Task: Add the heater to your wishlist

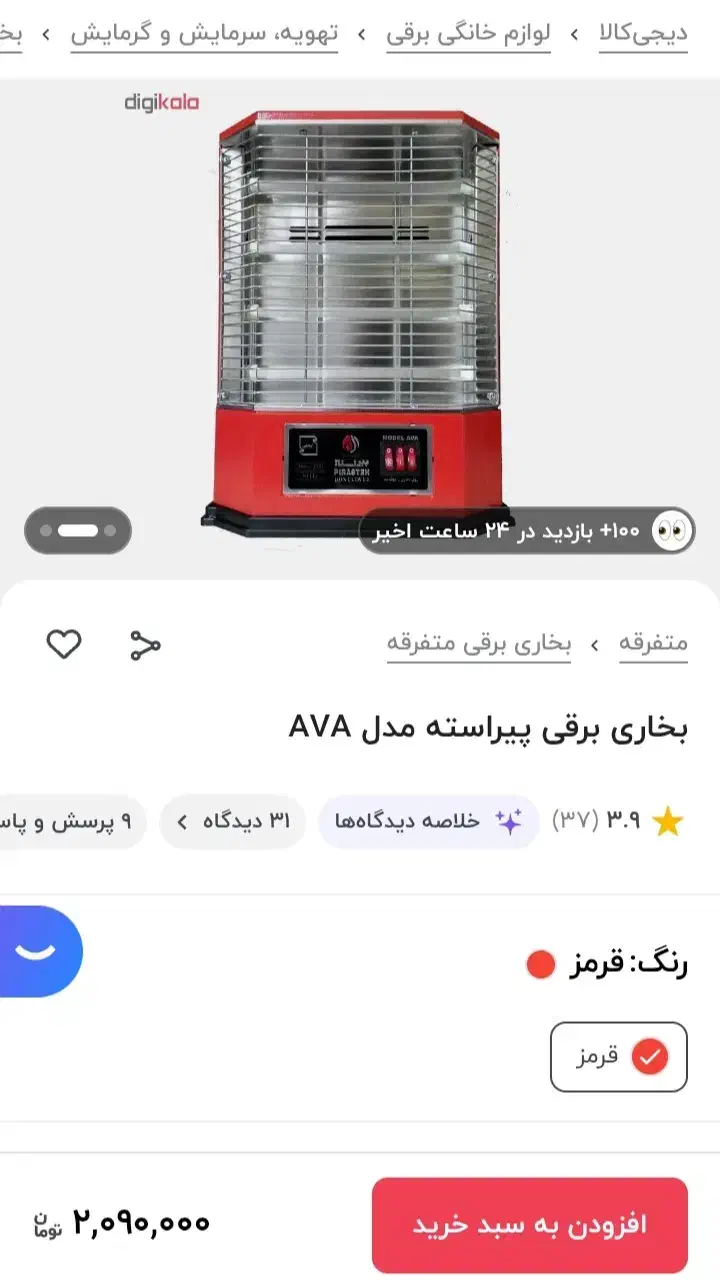Action: [65, 644]
